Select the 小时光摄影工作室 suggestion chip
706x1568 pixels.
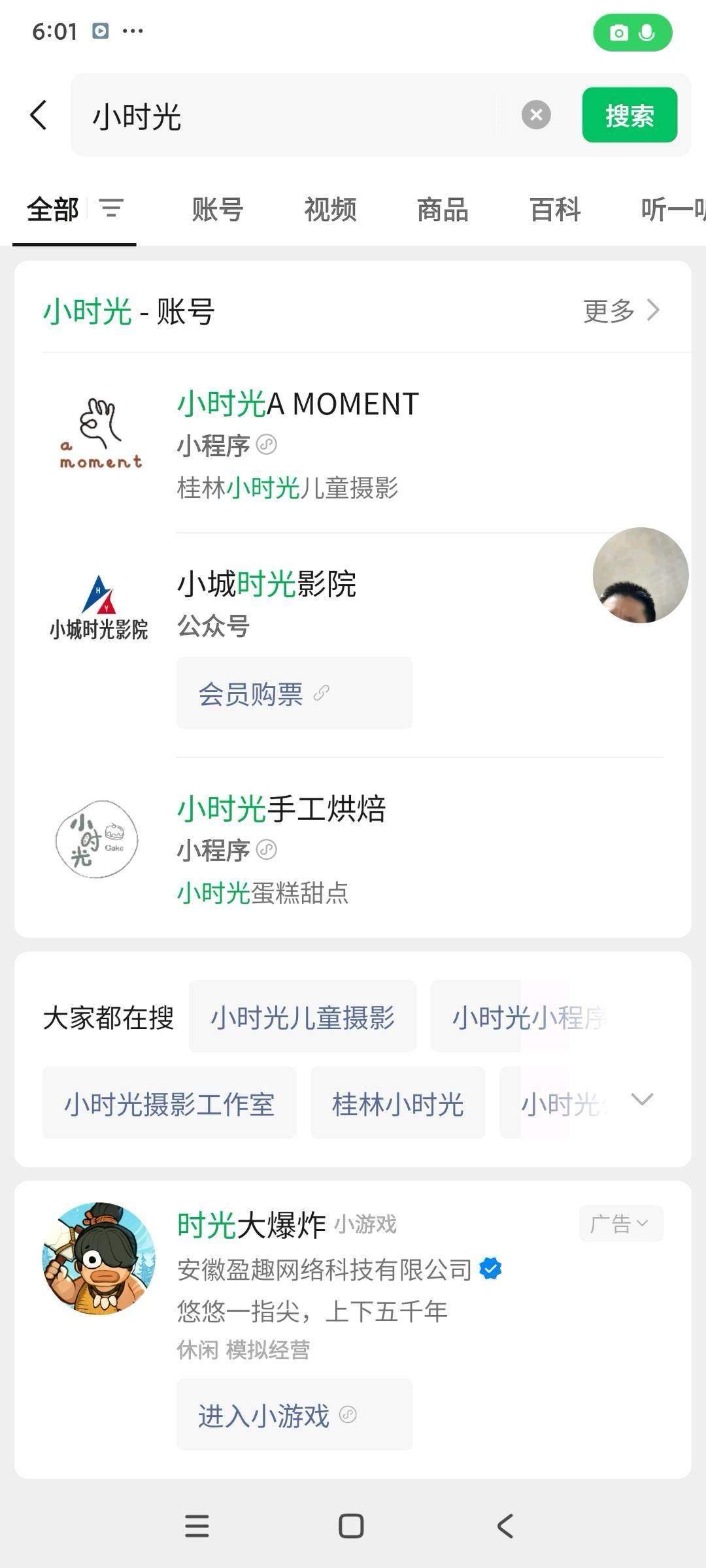(x=169, y=1103)
